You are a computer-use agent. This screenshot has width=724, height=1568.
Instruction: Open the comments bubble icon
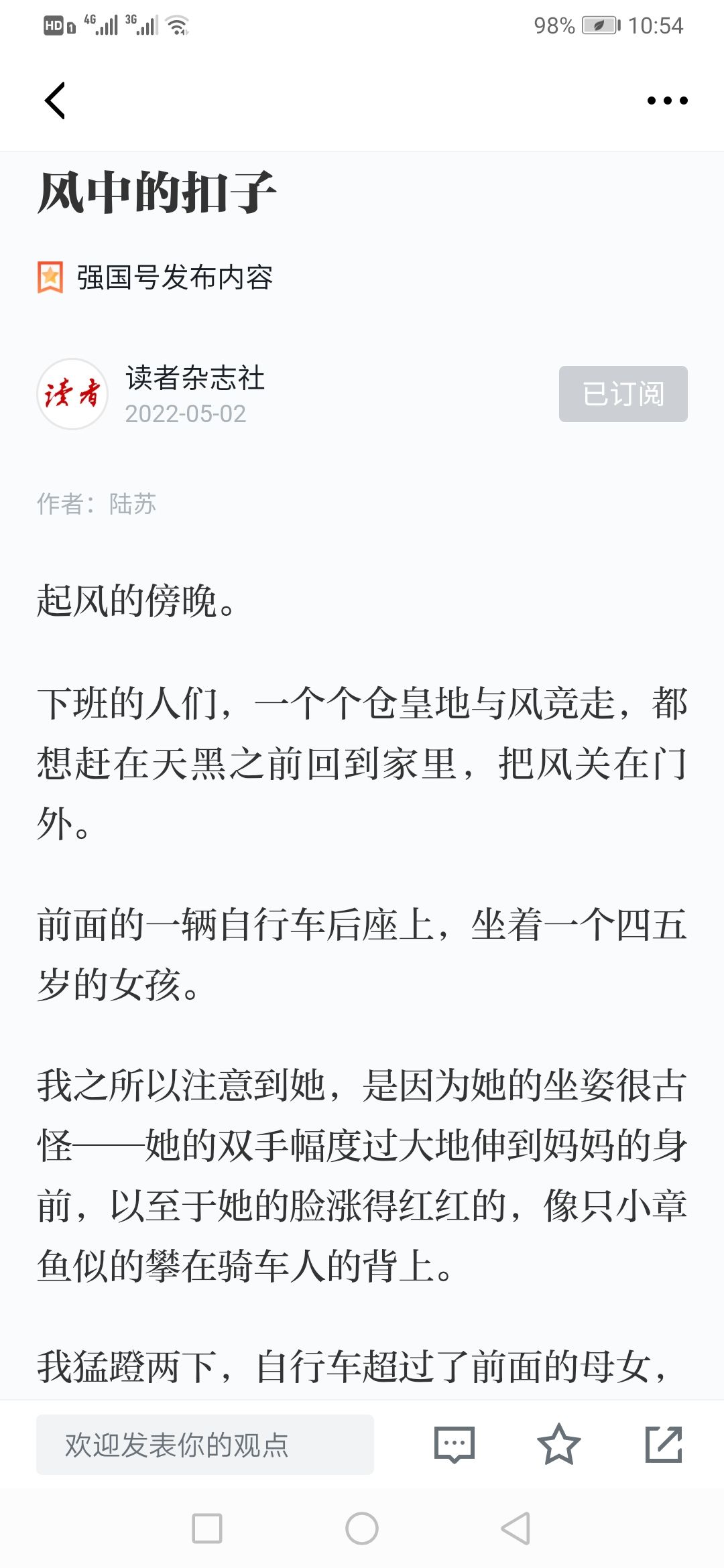(x=455, y=1444)
